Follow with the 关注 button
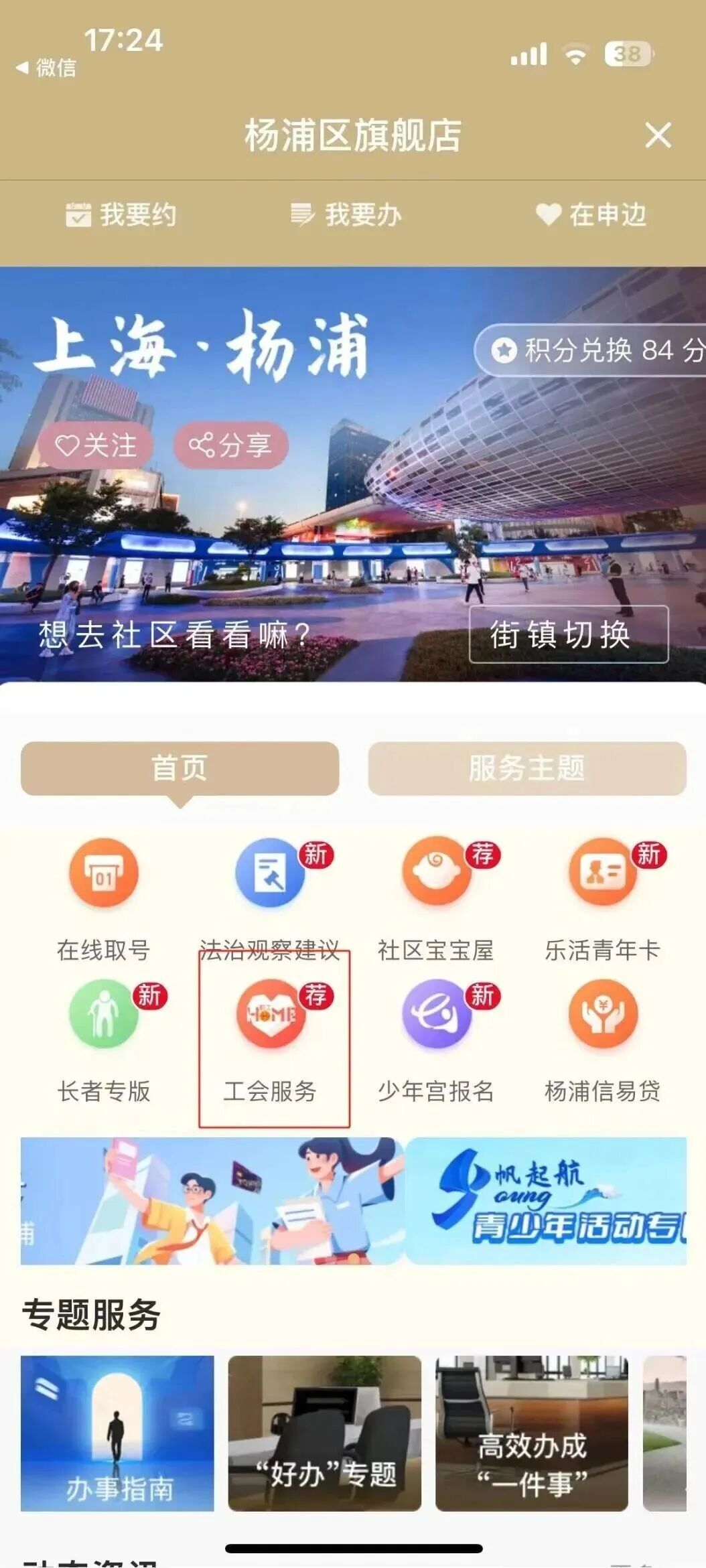Image resolution: width=706 pixels, height=1568 pixels. point(95,445)
